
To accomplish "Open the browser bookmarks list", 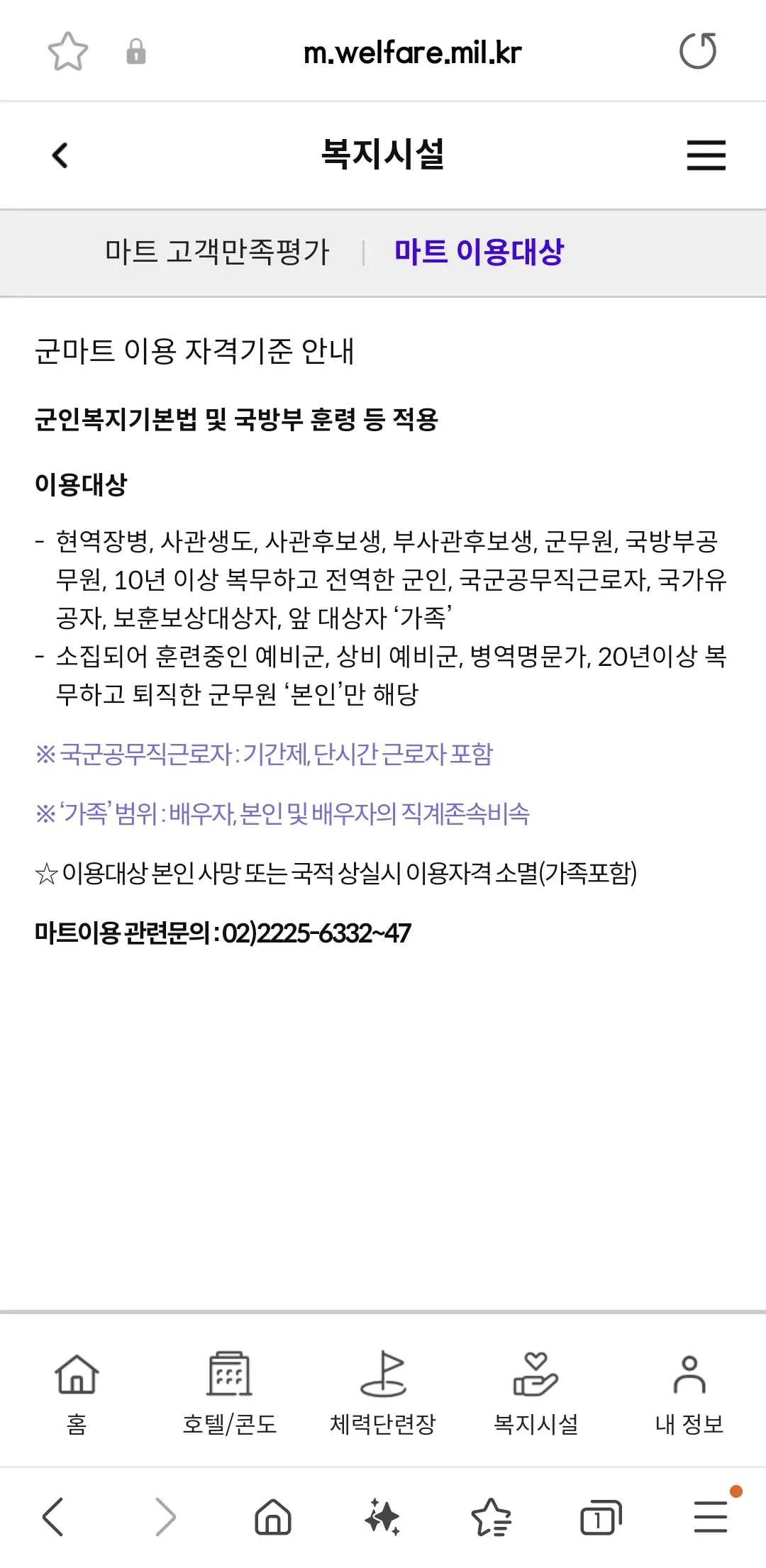I will (x=492, y=1517).
